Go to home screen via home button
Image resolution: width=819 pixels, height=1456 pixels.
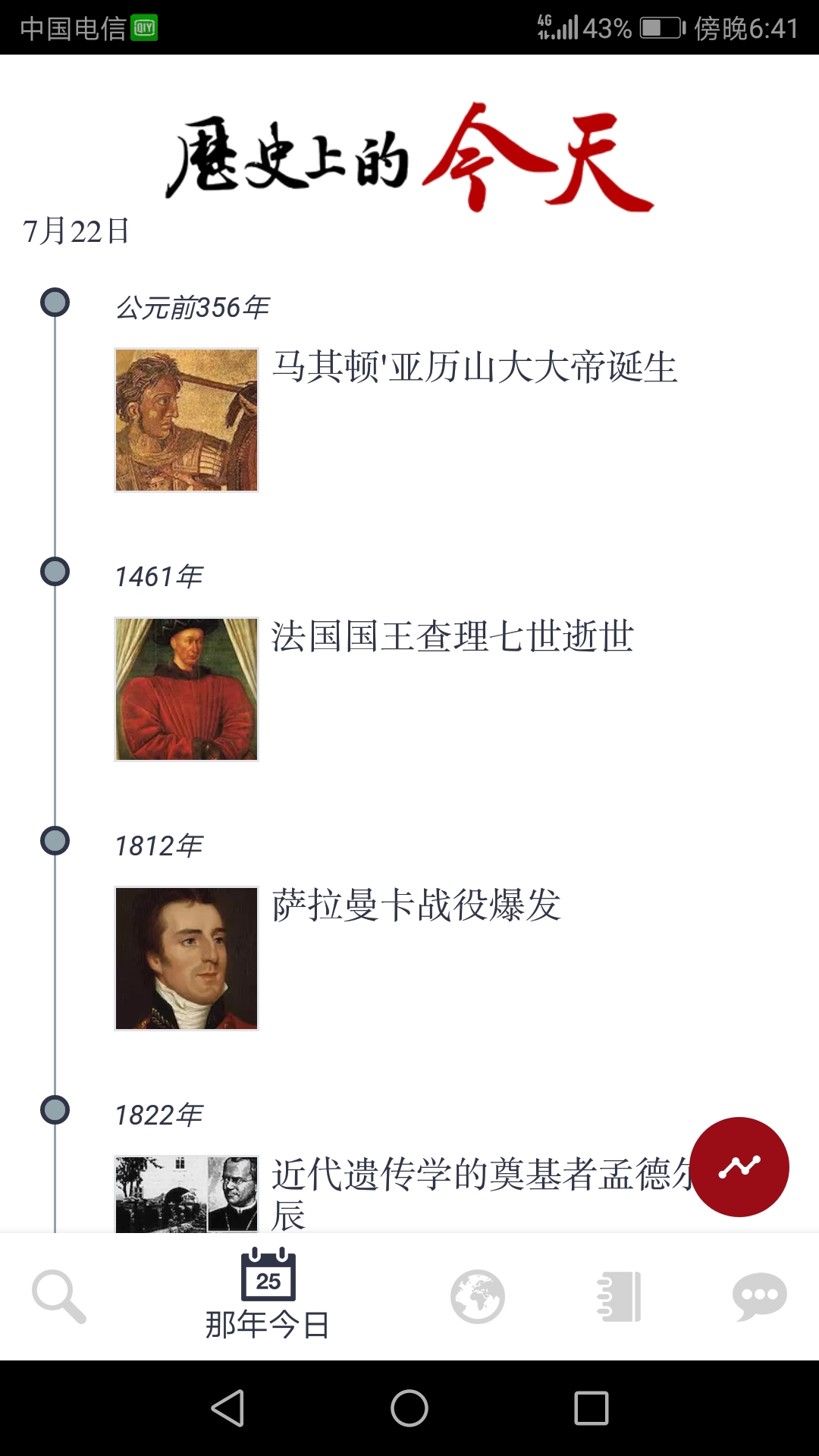[409, 1408]
